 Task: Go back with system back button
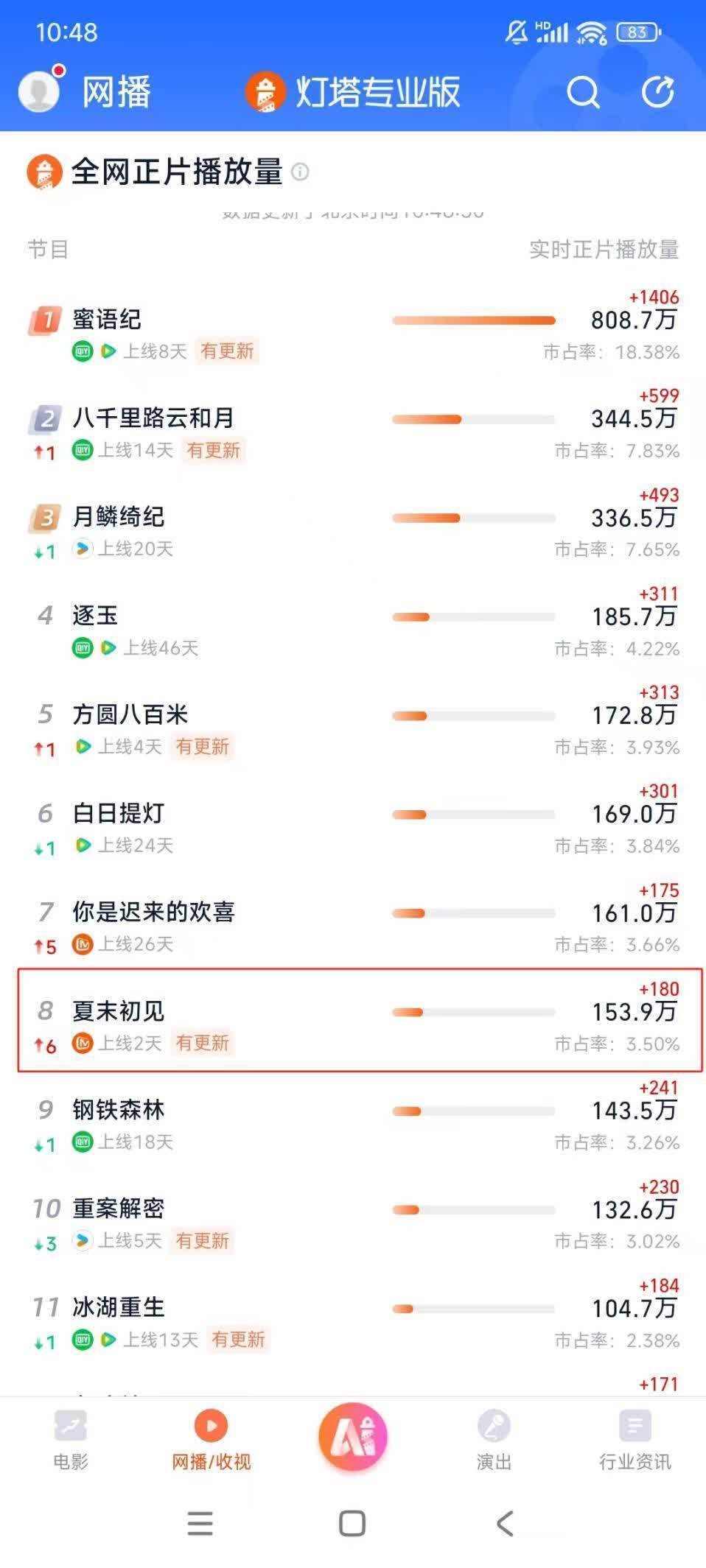point(505,1523)
